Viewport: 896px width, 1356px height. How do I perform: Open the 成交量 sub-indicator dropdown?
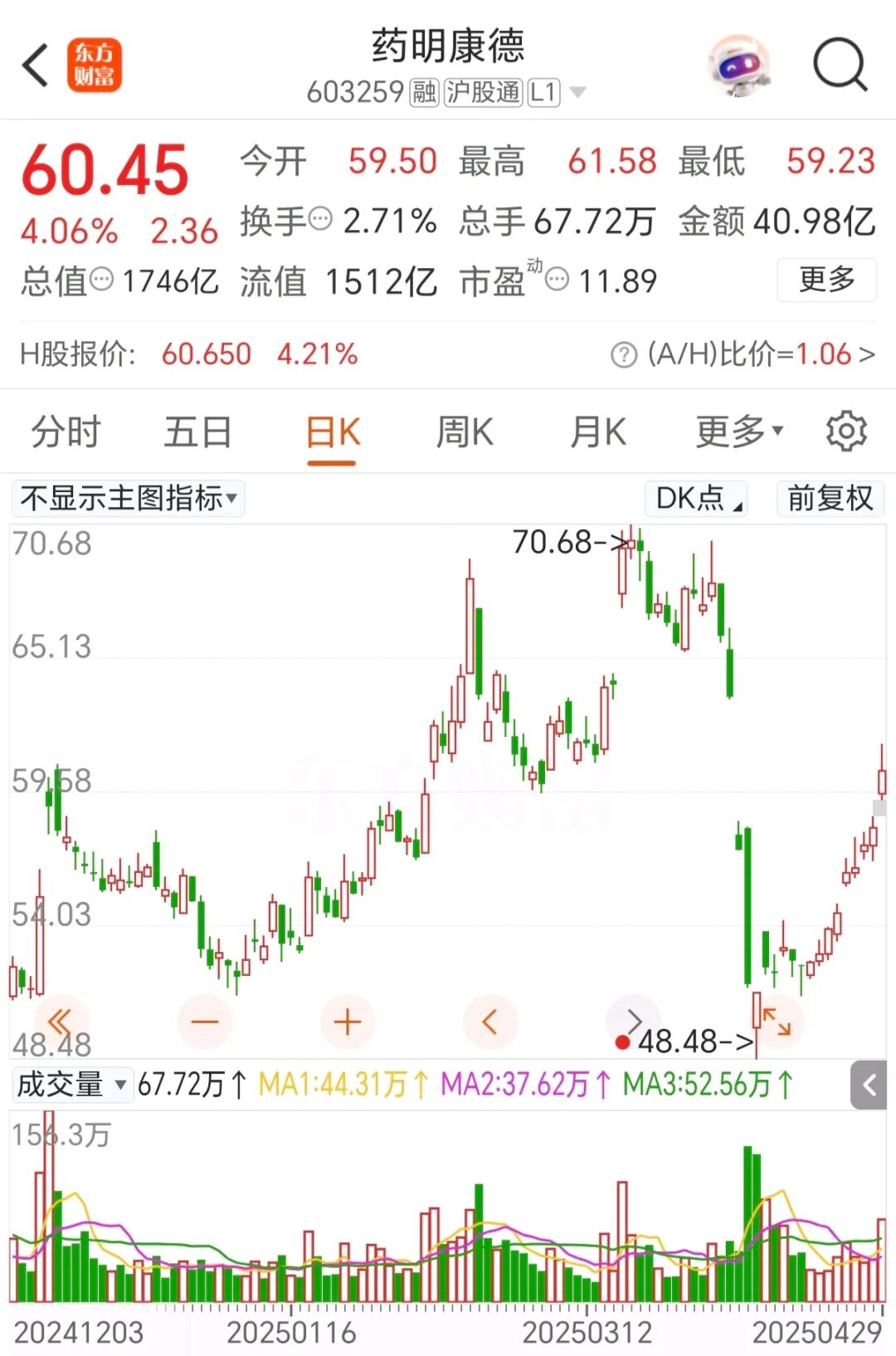[72, 1085]
